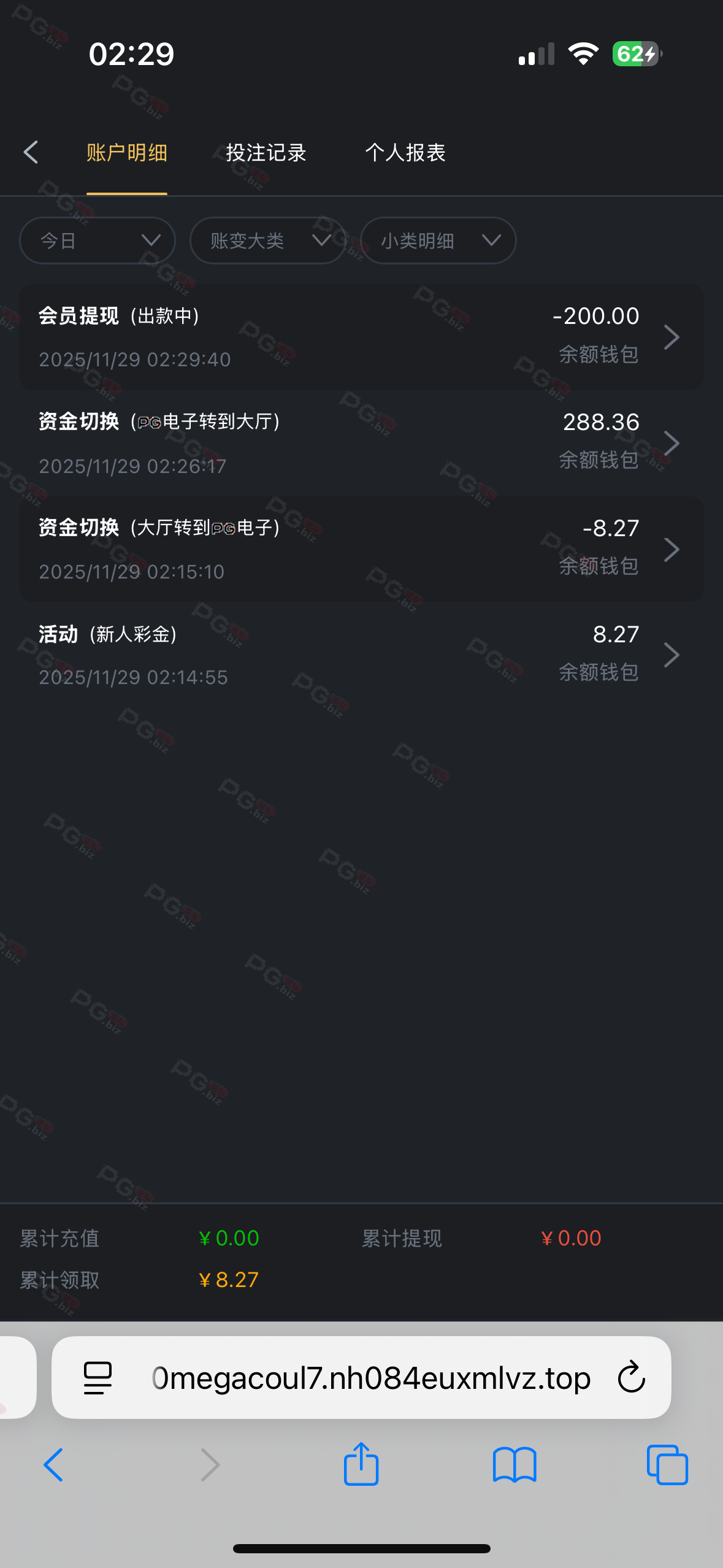723x1568 pixels.
Task: View the 288.36 资金切换 transaction details
Action: click(x=361, y=443)
